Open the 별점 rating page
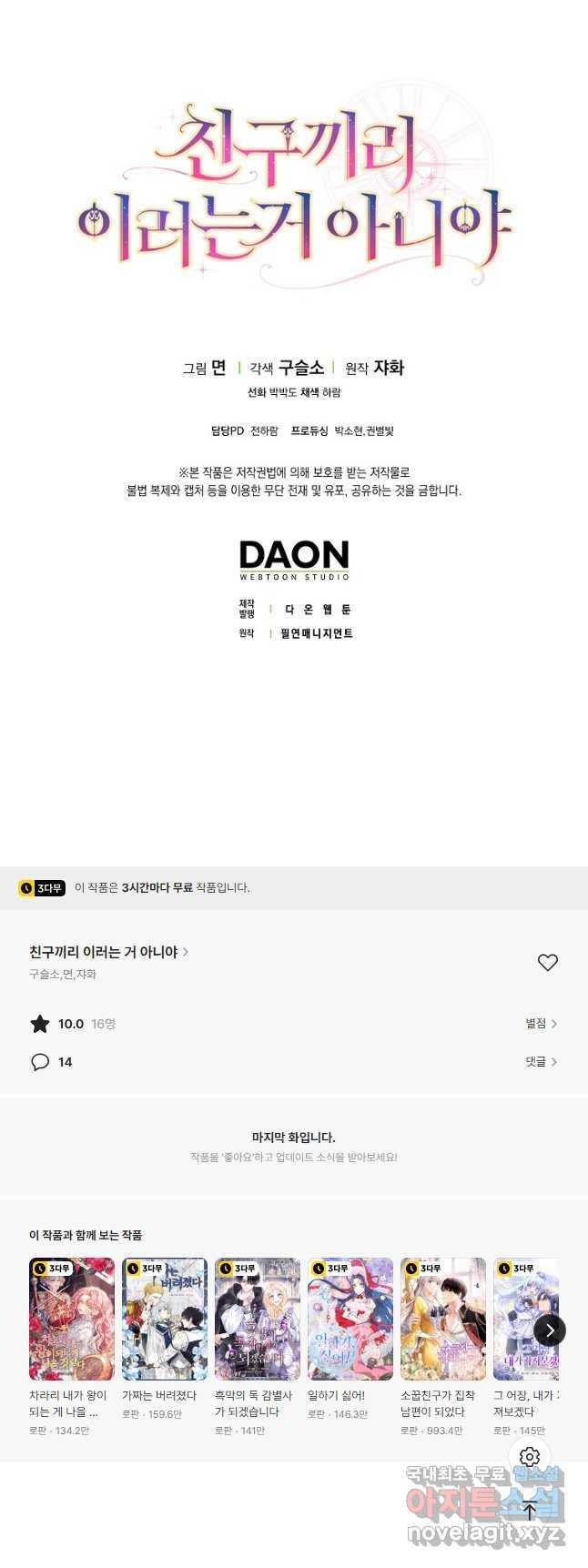This screenshot has width=588, height=1568. pos(541,1024)
